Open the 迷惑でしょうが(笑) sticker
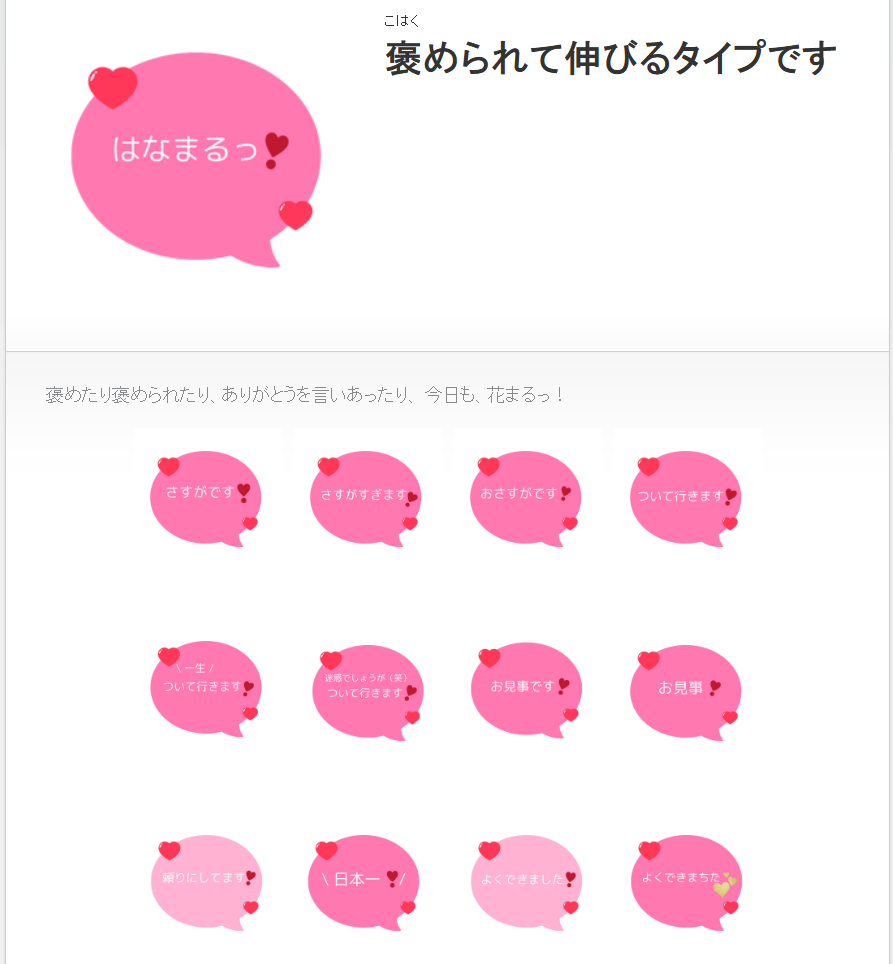This screenshot has width=893, height=964. (x=366, y=690)
